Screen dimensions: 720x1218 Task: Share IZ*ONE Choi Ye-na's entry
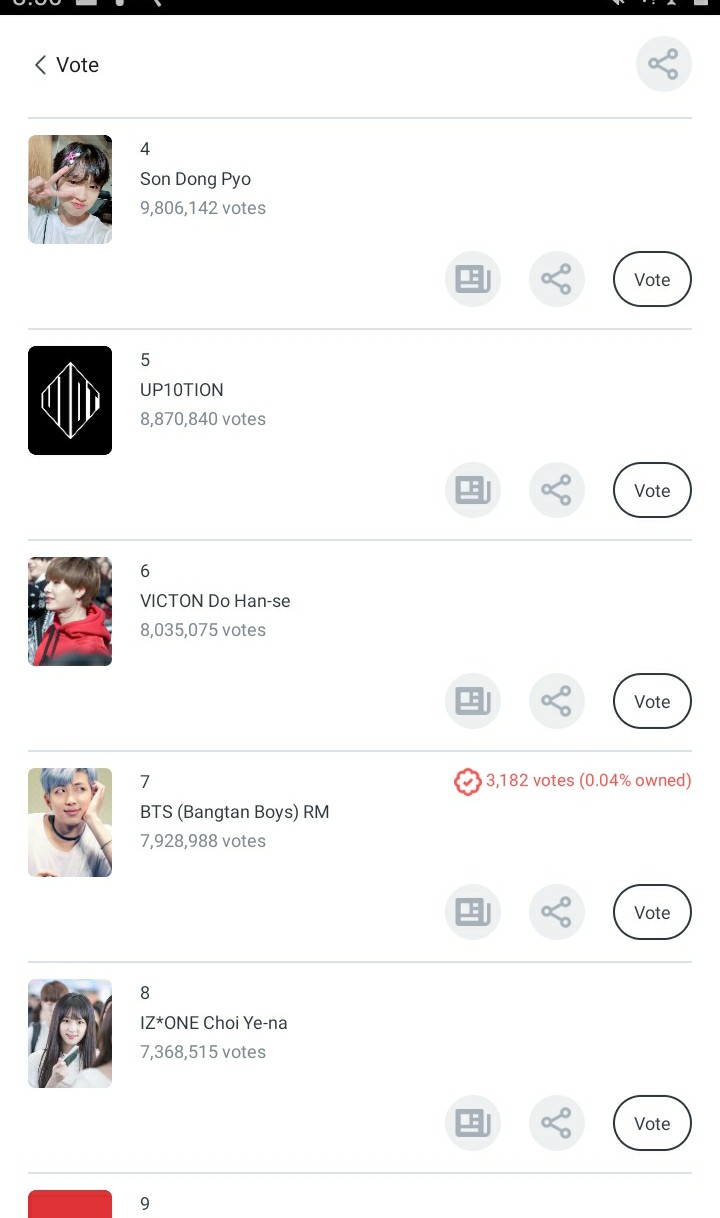(556, 1124)
